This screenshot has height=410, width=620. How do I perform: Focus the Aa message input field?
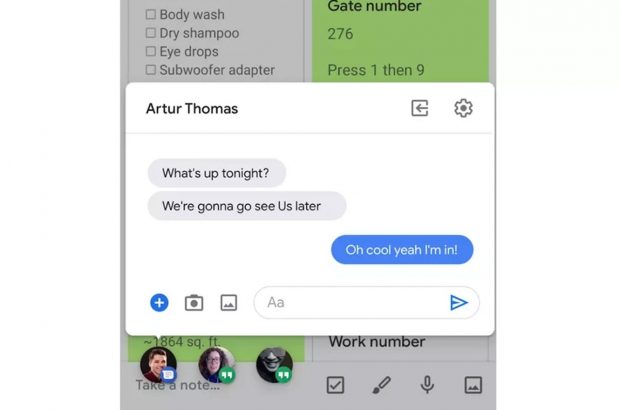pos(350,302)
